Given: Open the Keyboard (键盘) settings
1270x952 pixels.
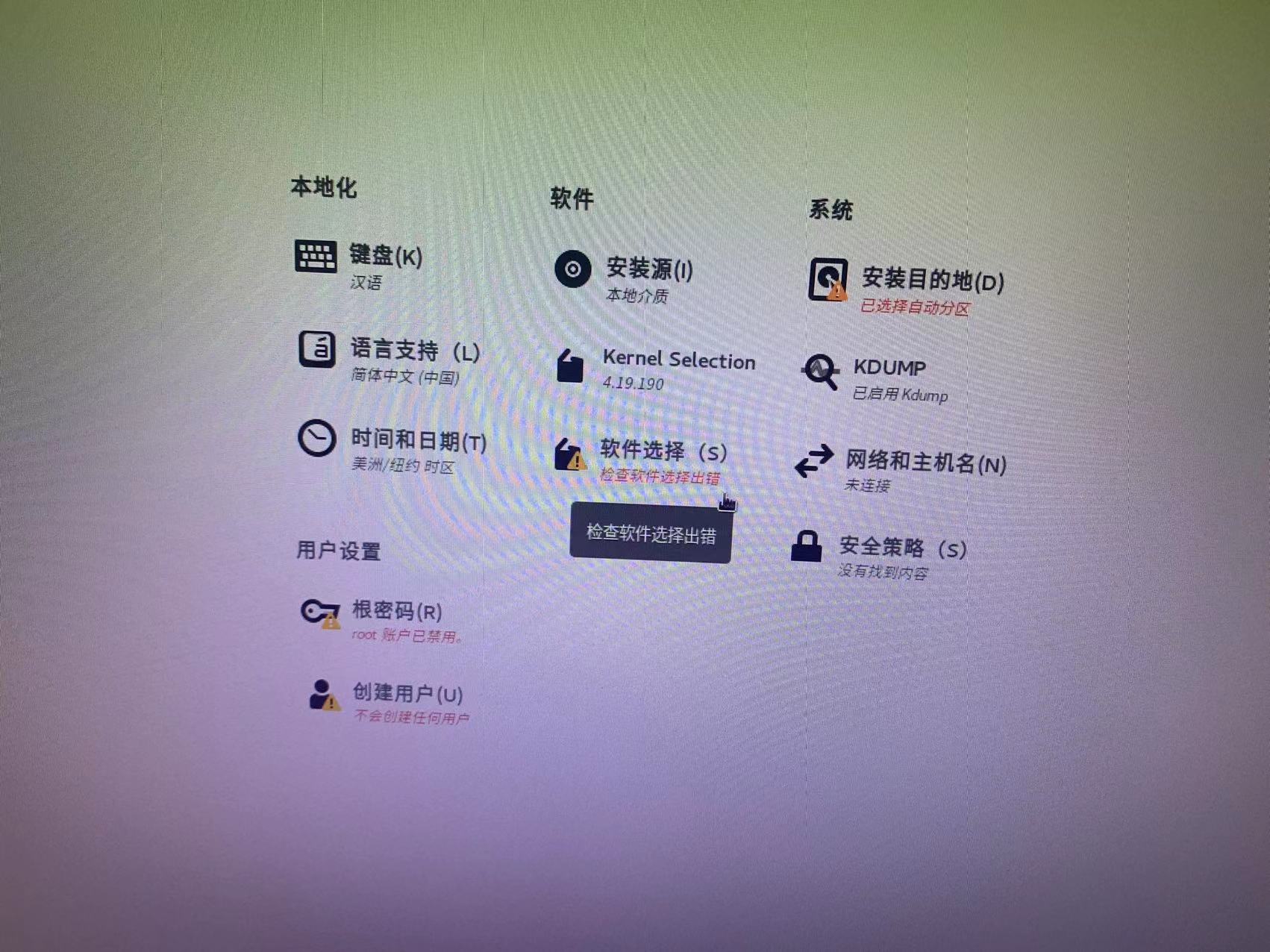Looking at the screenshot, I should [x=384, y=257].
